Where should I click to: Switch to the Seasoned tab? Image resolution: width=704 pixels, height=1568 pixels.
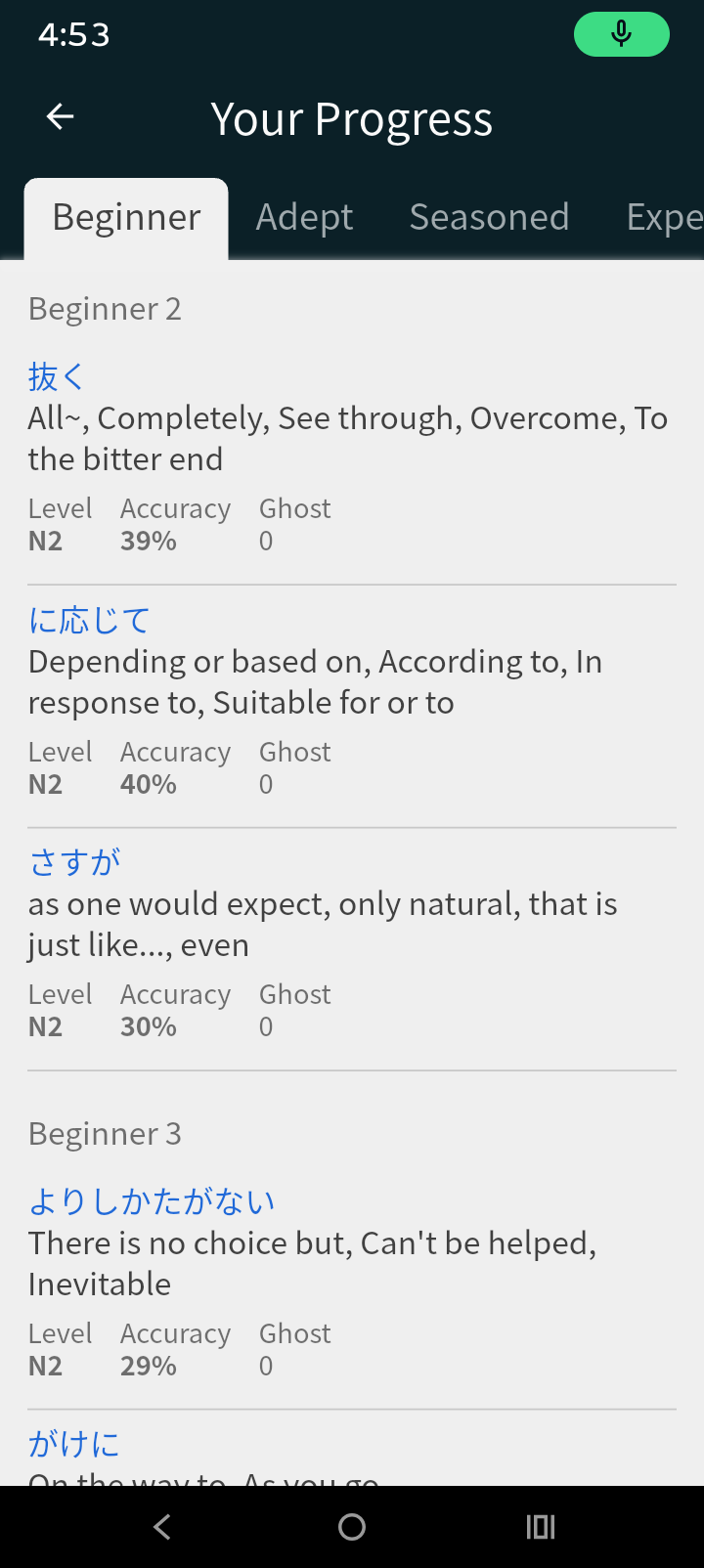coord(489,218)
